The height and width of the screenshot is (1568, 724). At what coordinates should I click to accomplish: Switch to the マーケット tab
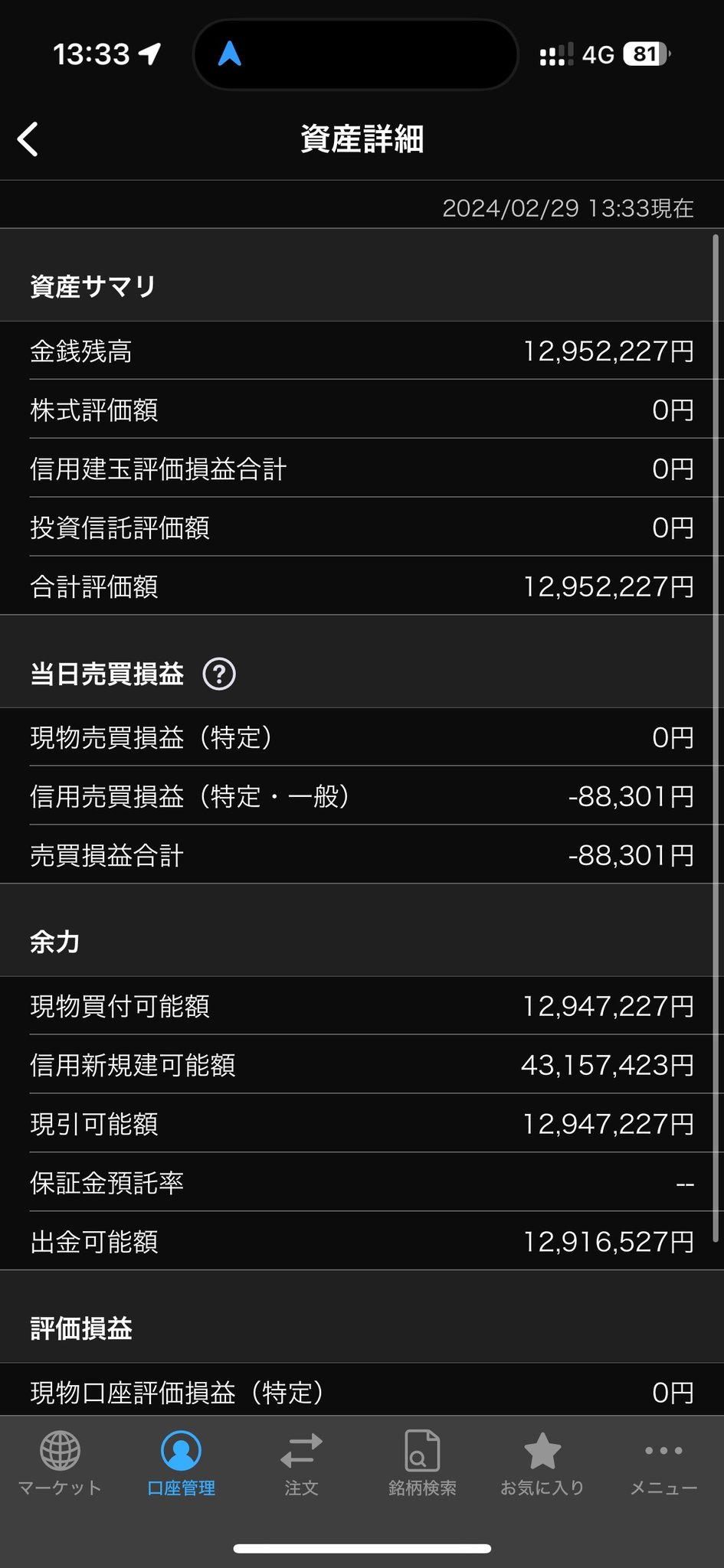pos(60,1463)
